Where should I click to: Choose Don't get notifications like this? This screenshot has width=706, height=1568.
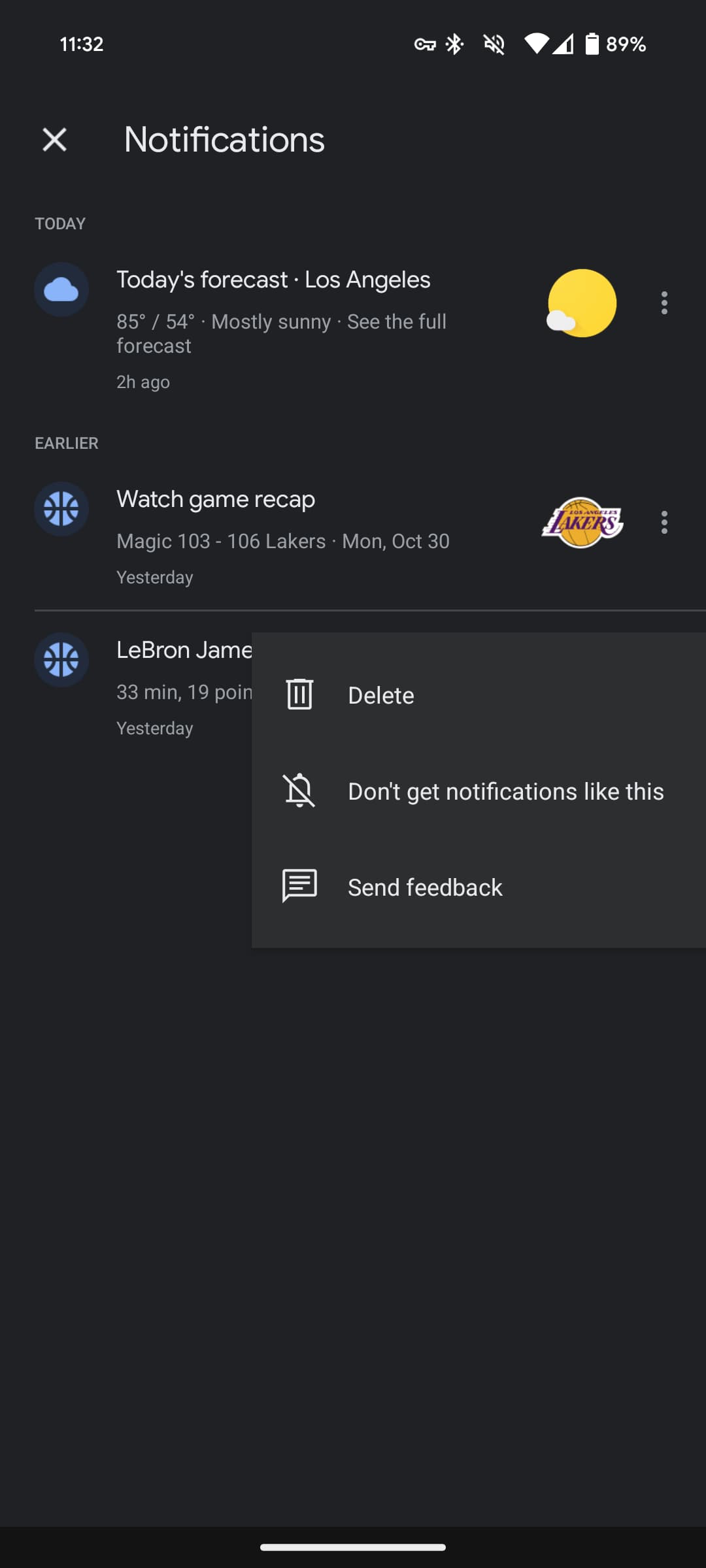[505, 791]
